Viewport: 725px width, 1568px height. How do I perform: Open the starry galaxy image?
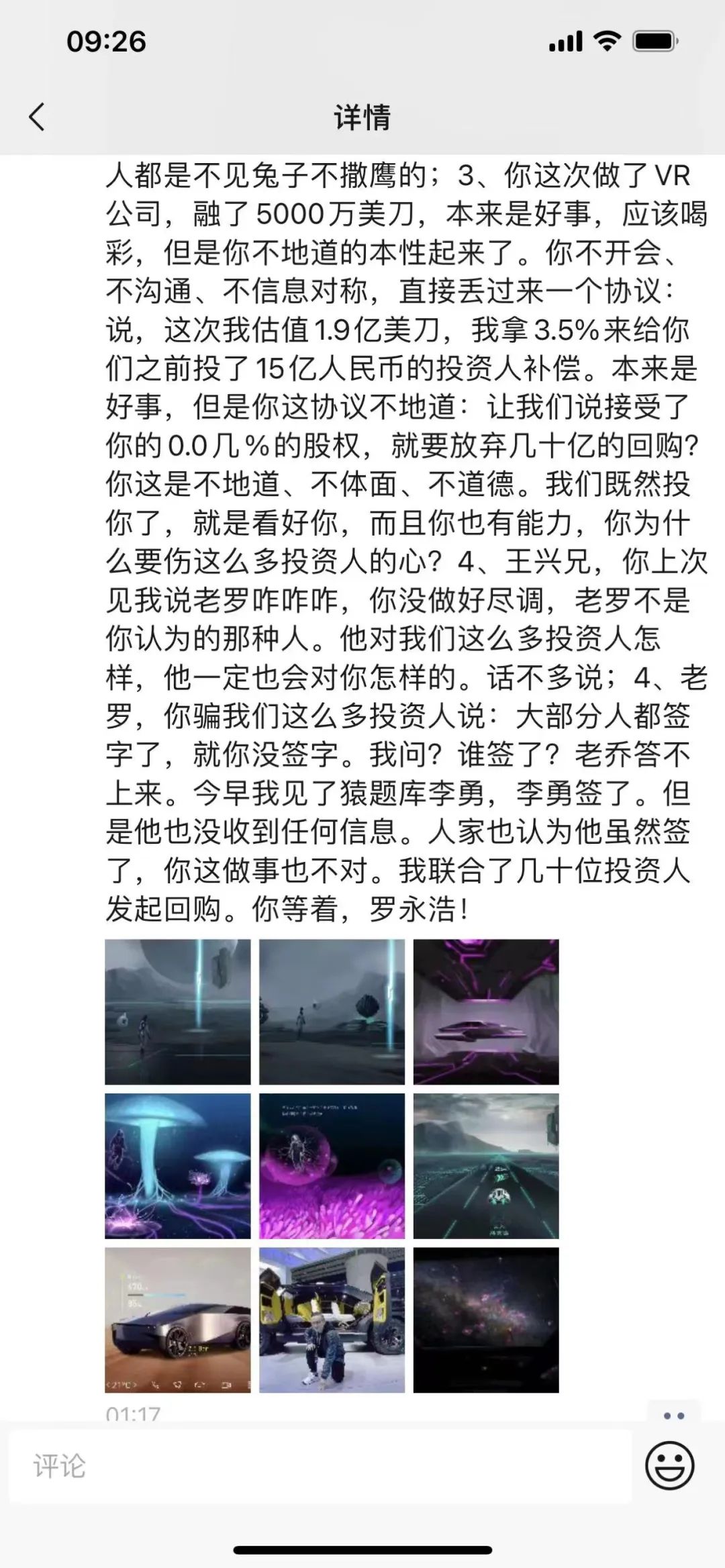[486, 1320]
